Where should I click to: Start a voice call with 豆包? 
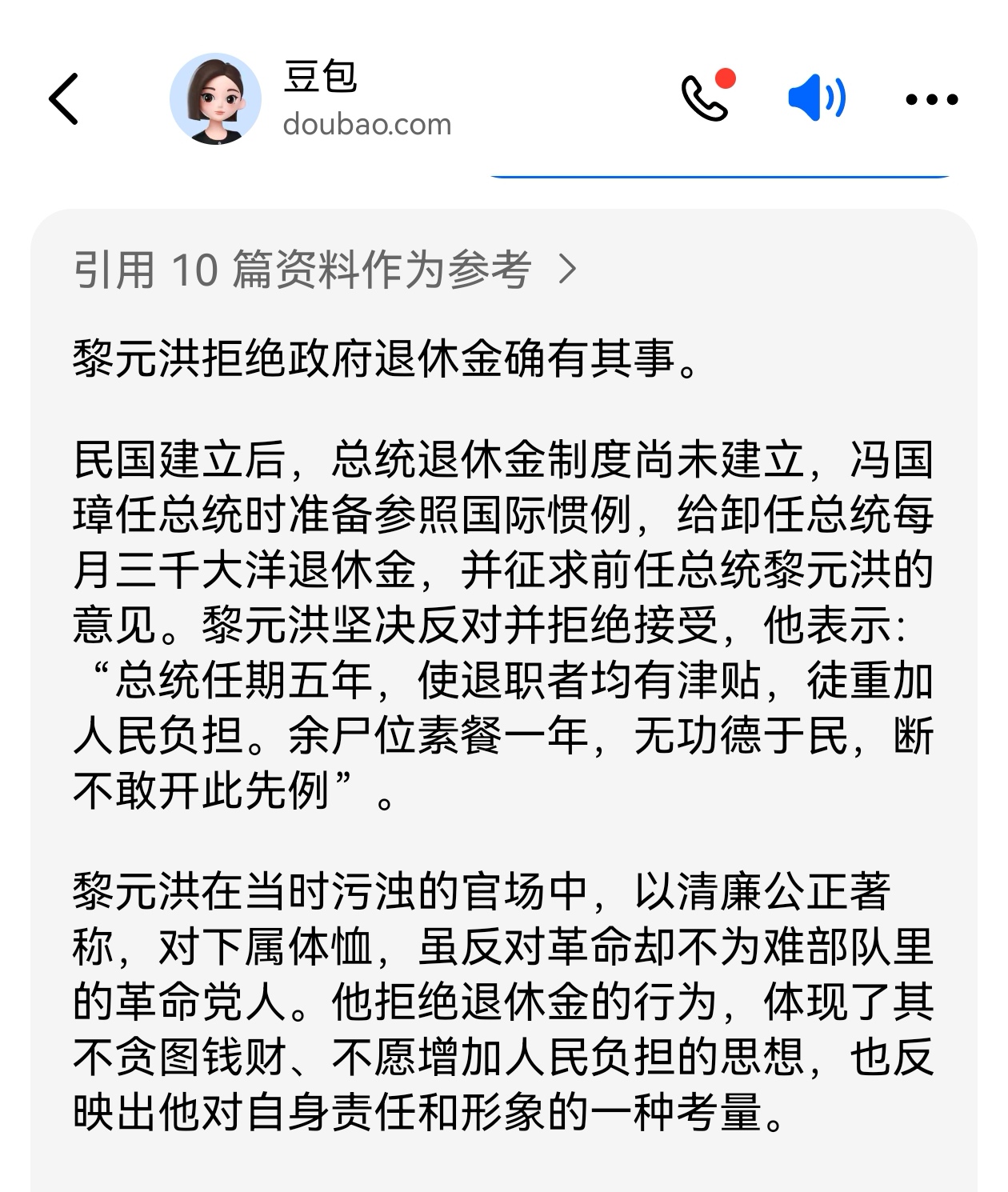(x=706, y=98)
